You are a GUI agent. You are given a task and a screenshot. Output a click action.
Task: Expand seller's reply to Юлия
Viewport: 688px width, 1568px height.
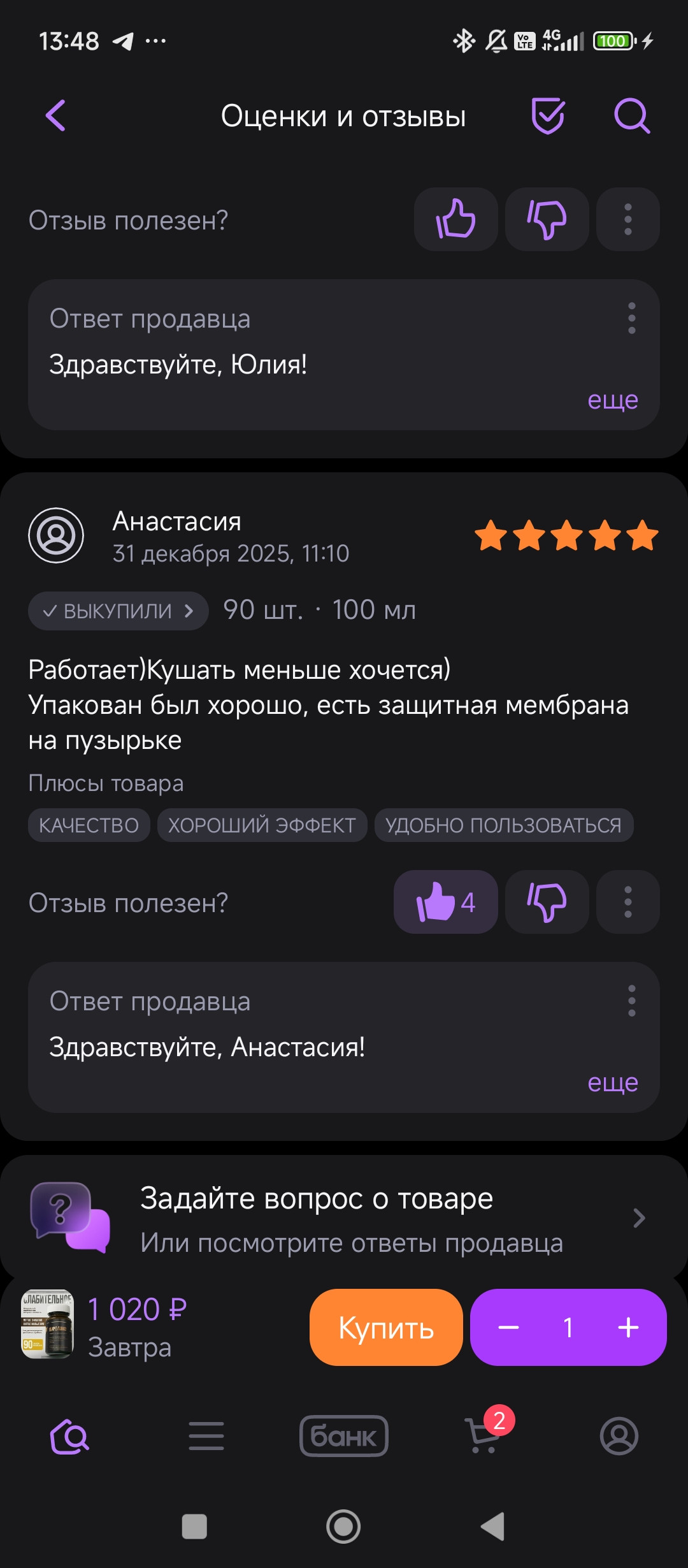(x=612, y=400)
